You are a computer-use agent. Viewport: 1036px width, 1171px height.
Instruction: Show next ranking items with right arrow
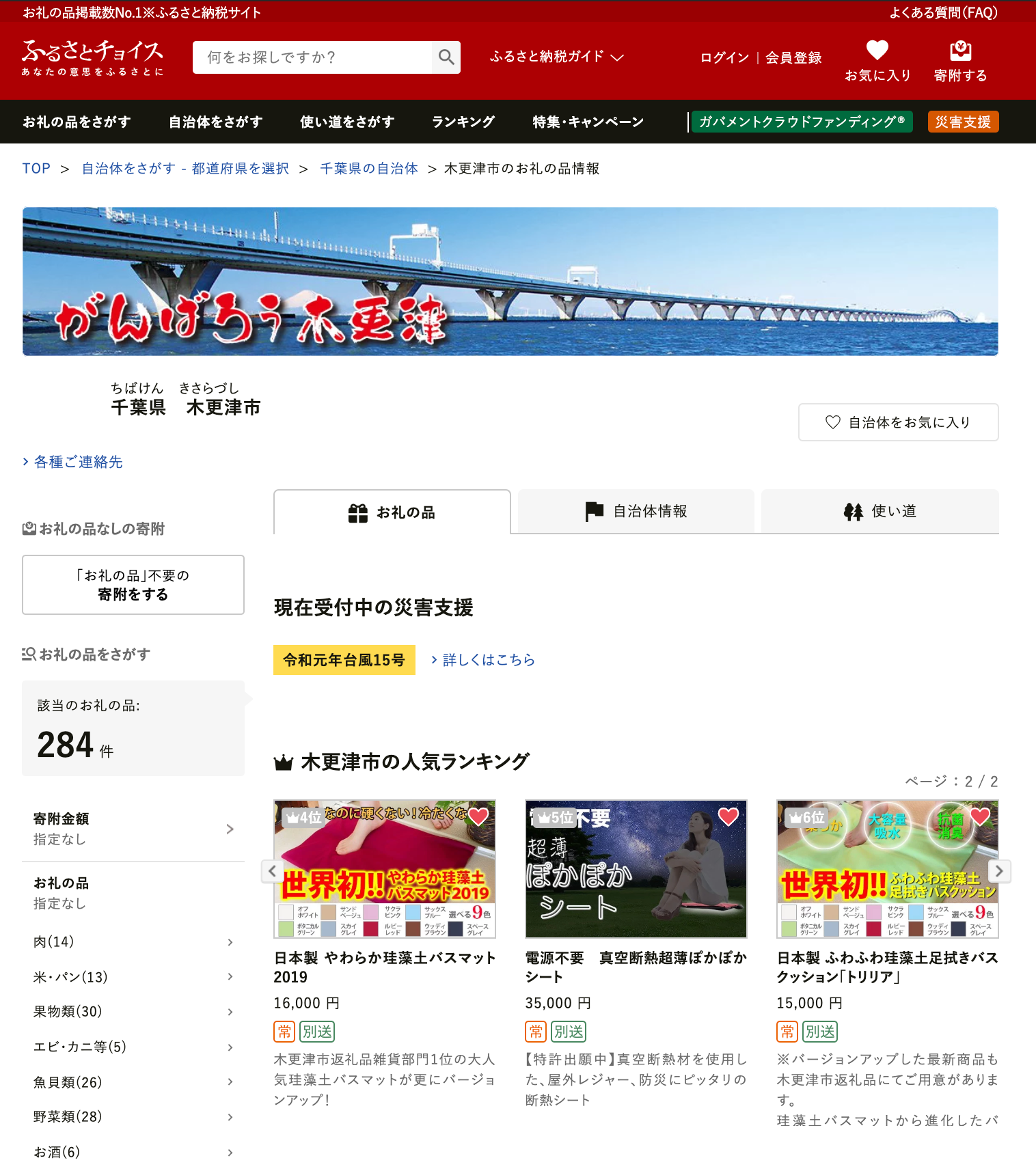coord(999,871)
